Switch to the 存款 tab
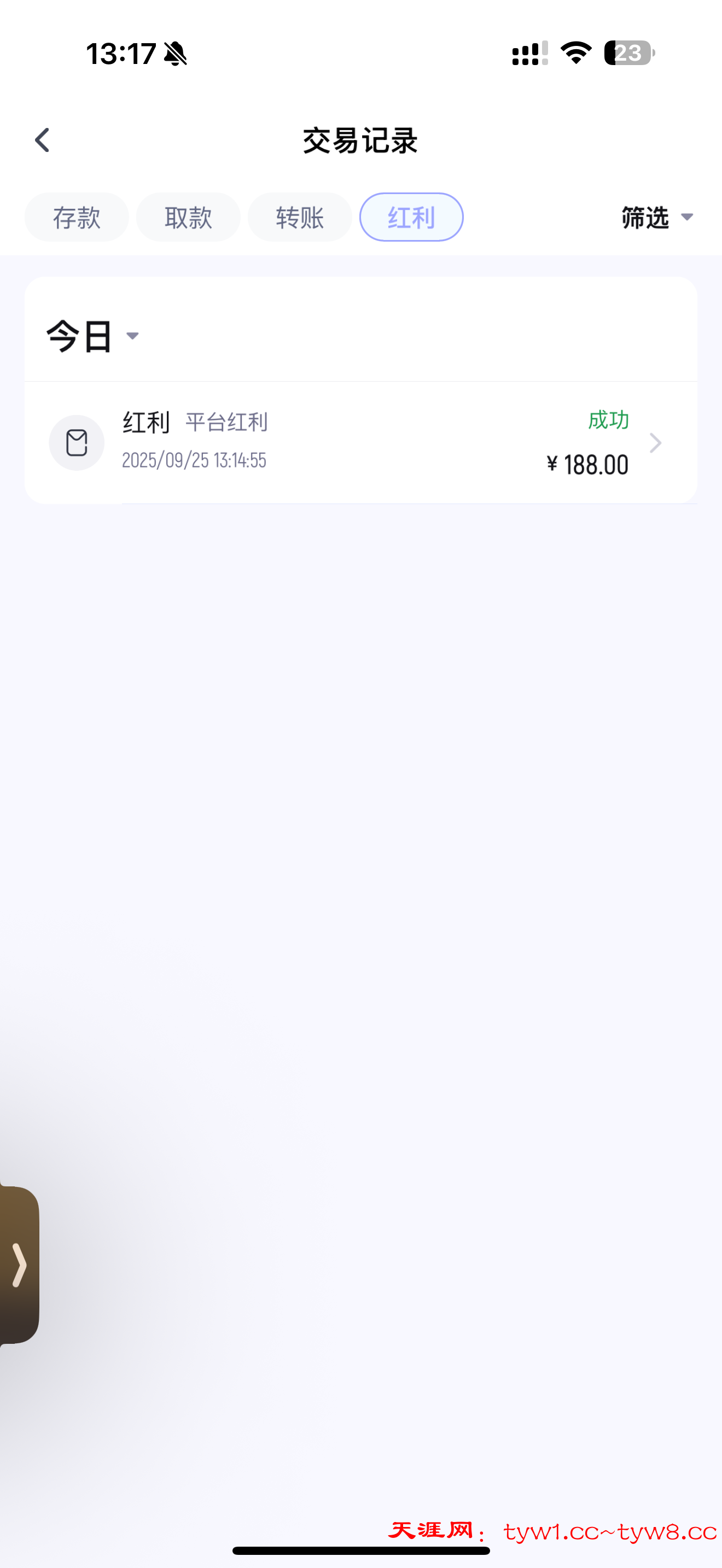 point(77,217)
